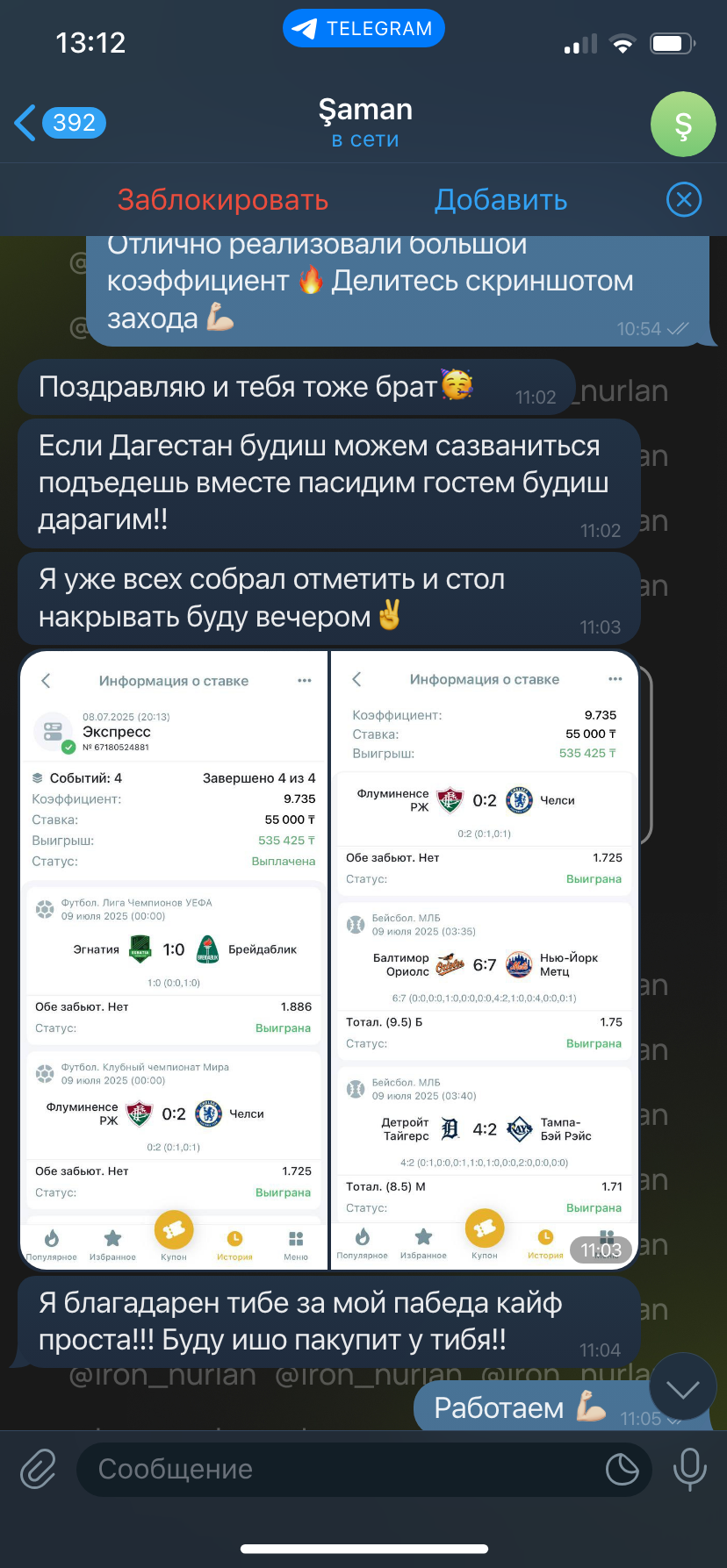Open the sticker panel icon
The image size is (727, 1568).
coord(622,1469)
